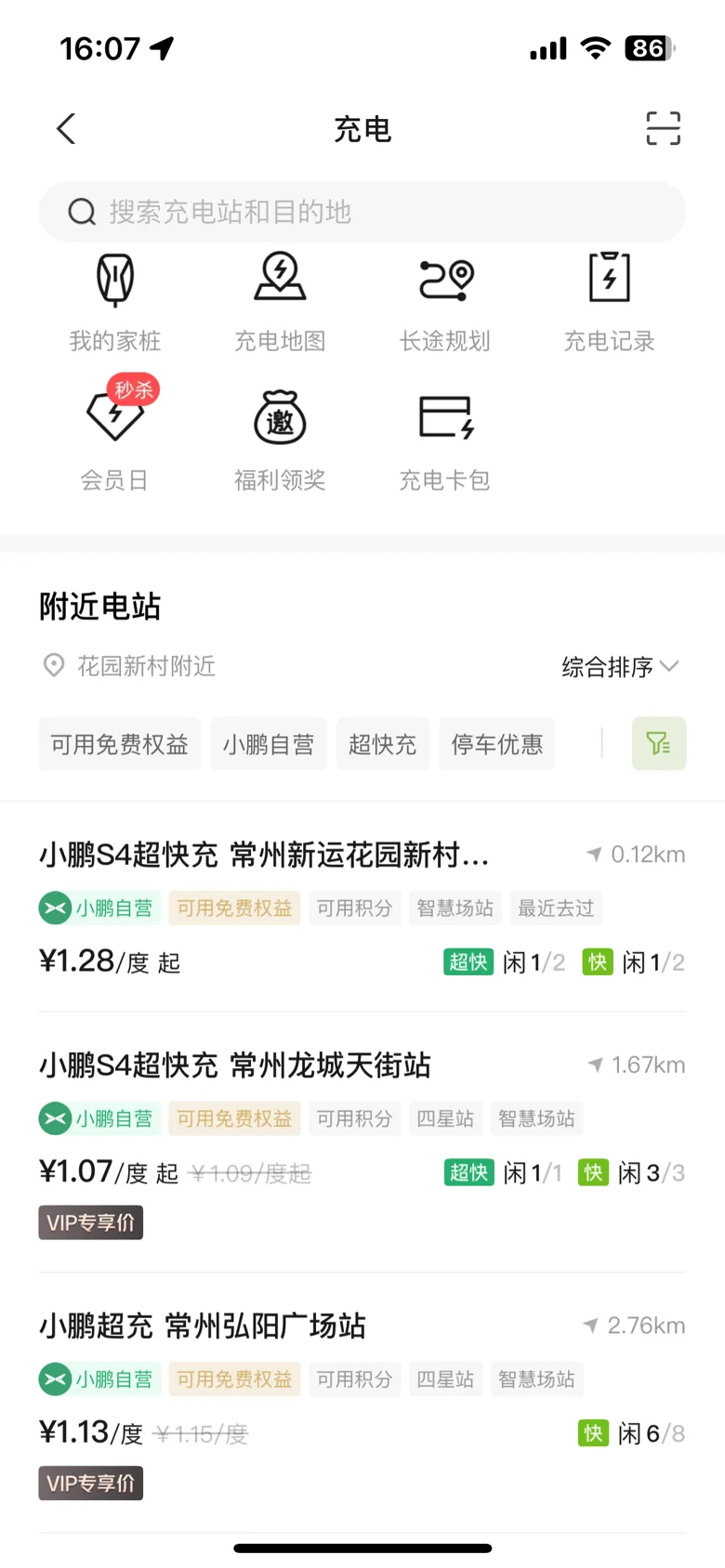Image resolution: width=725 pixels, height=1568 pixels.
Task: Open 福利领奖
Action: point(280,440)
